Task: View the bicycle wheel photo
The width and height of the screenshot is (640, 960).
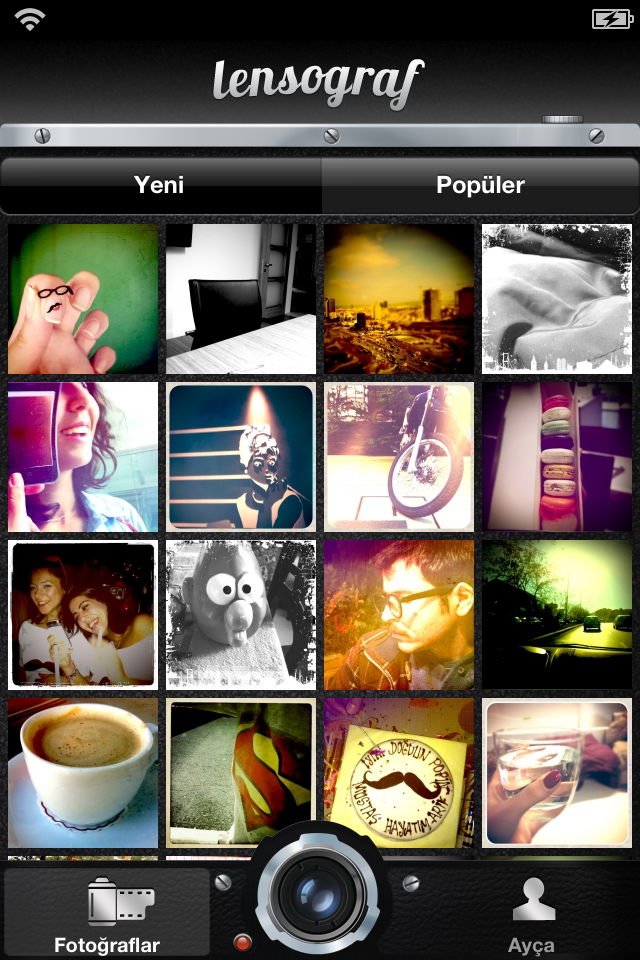Action: coord(399,456)
